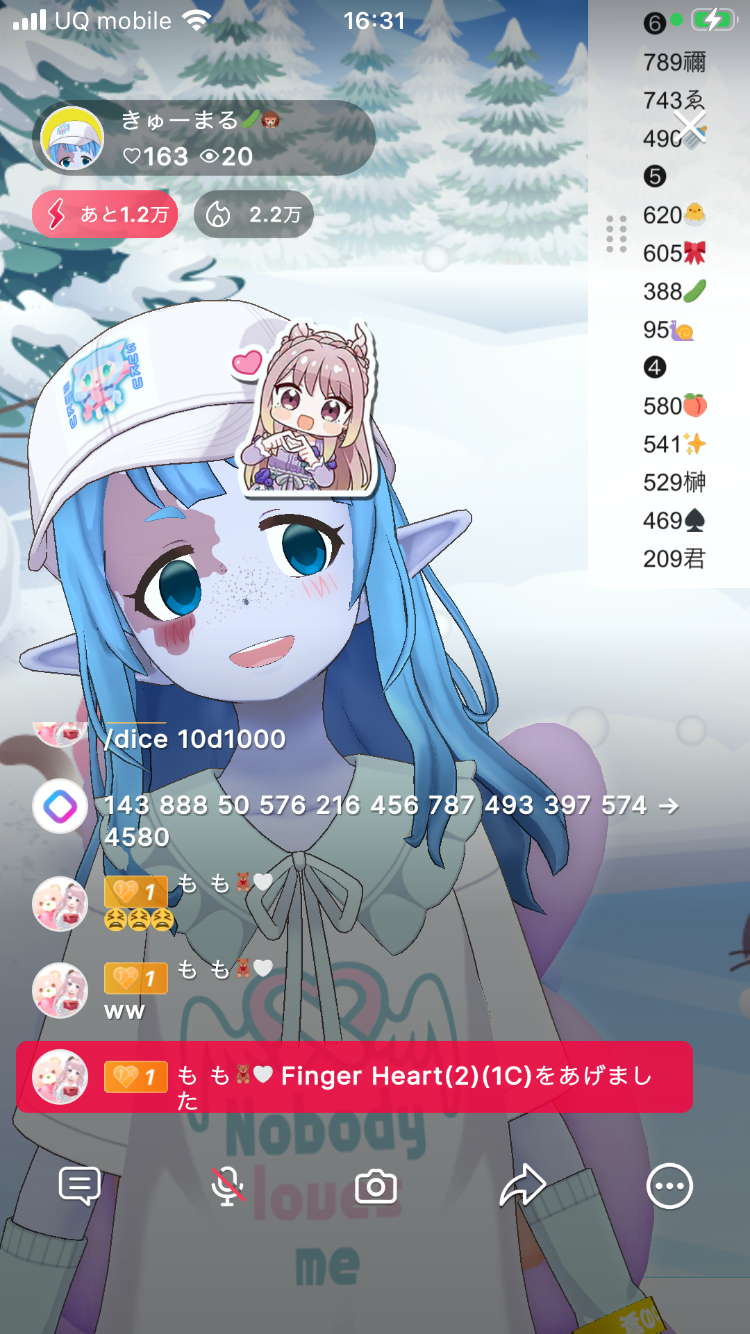Take a screenshot with the camera icon
The image size is (750, 1334).
[376, 1187]
